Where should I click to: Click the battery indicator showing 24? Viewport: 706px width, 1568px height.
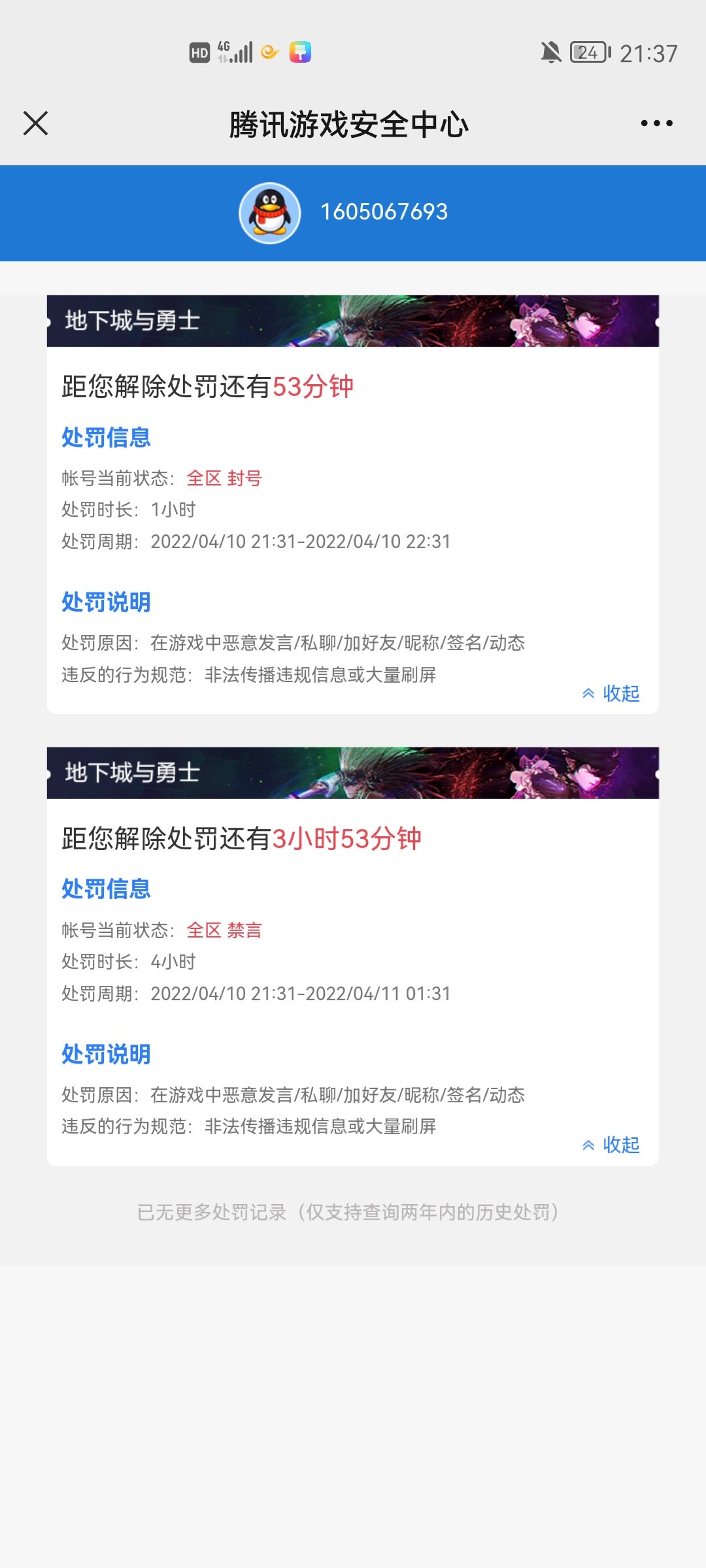[x=587, y=51]
